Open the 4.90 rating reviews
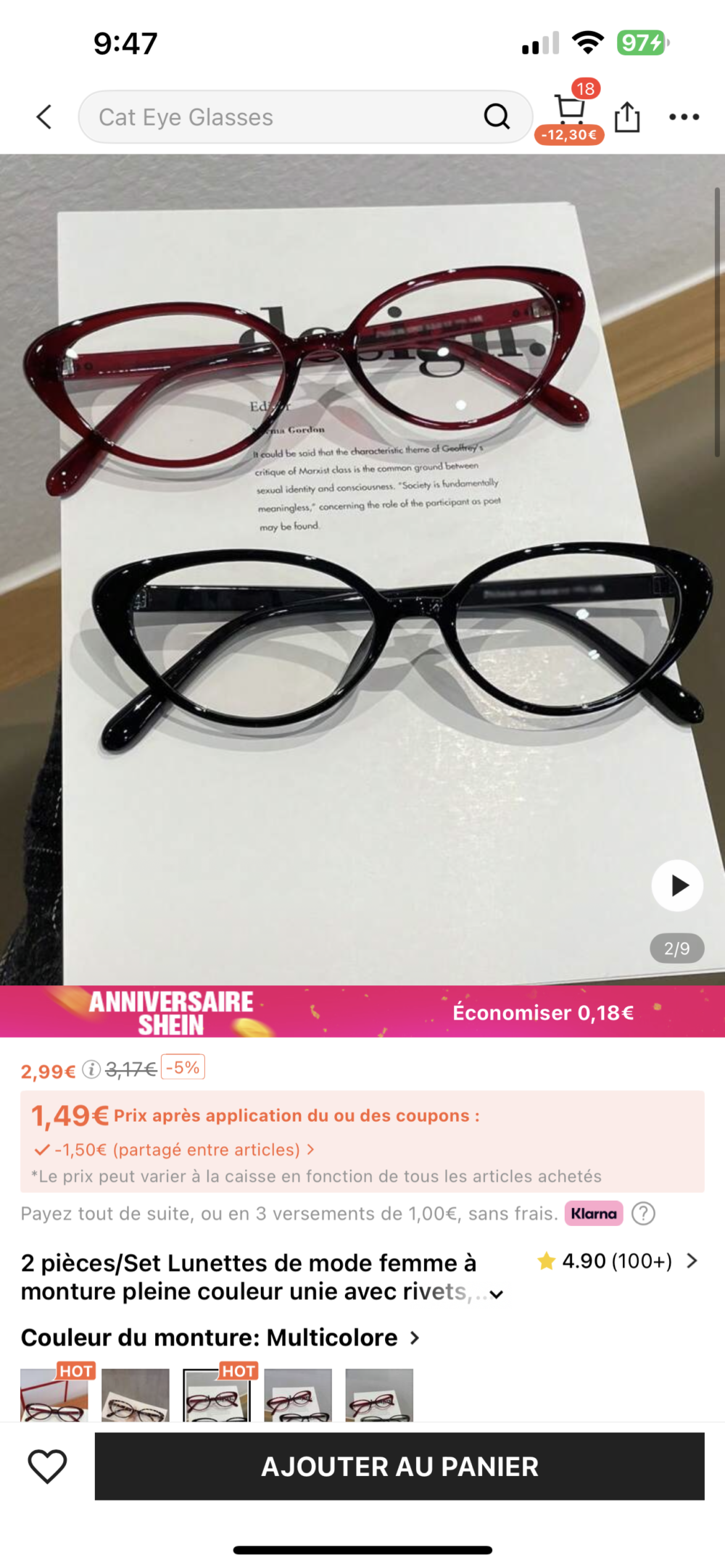 point(616,1262)
